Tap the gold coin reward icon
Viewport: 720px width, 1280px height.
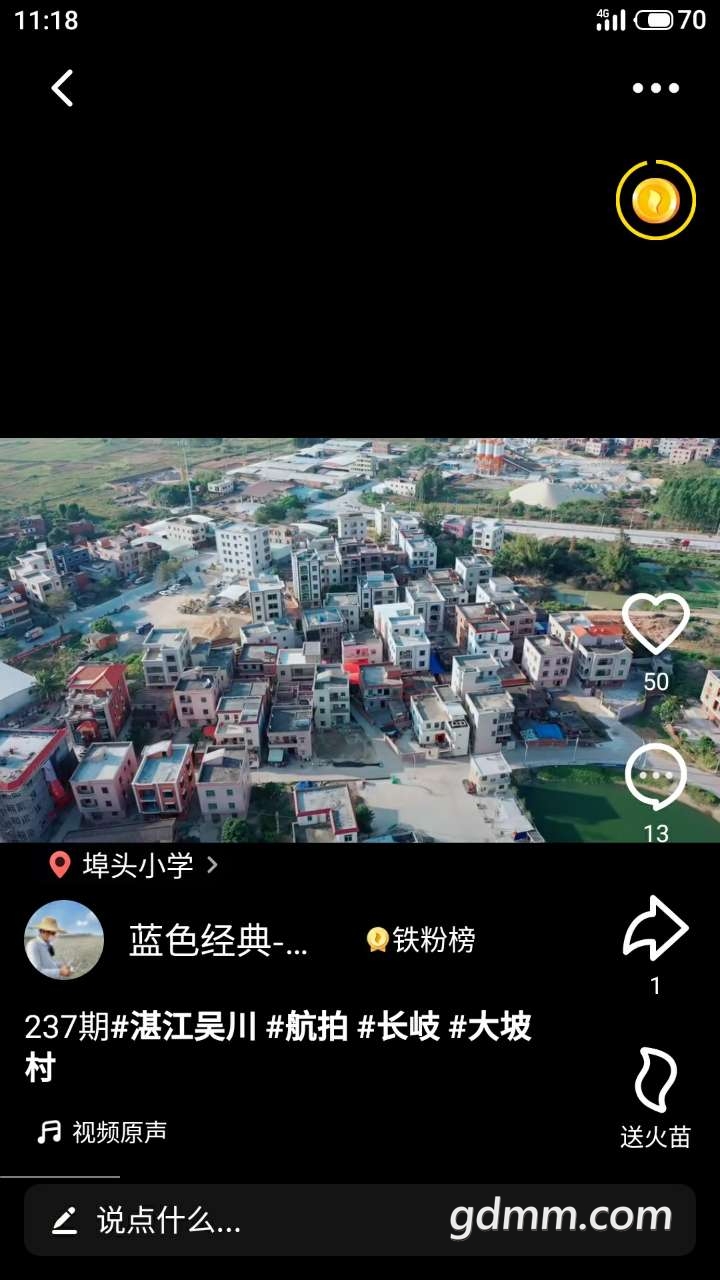[656, 200]
